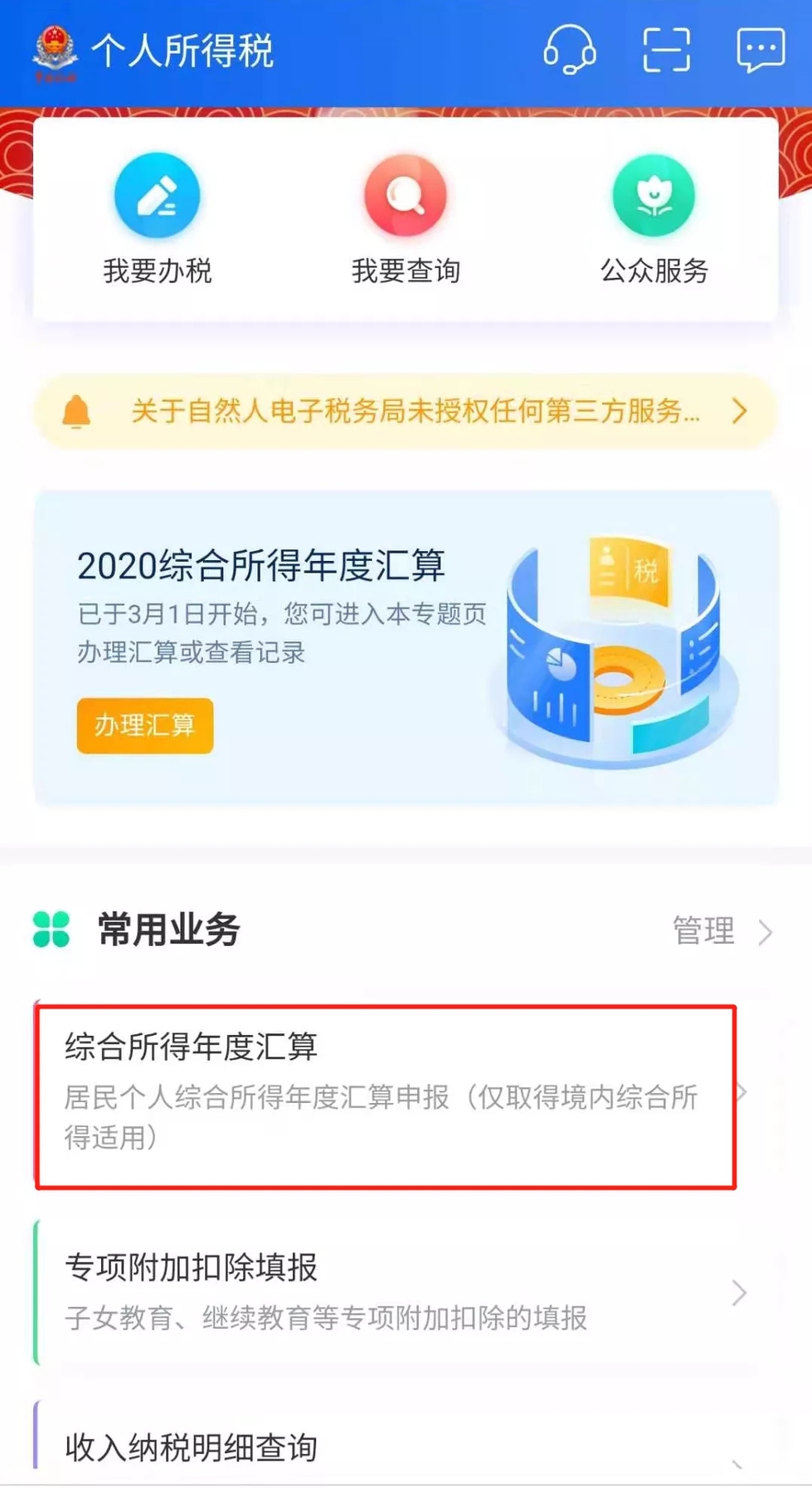Open 综合所得年度汇算 row
812x1488 pixels.
(386, 1094)
